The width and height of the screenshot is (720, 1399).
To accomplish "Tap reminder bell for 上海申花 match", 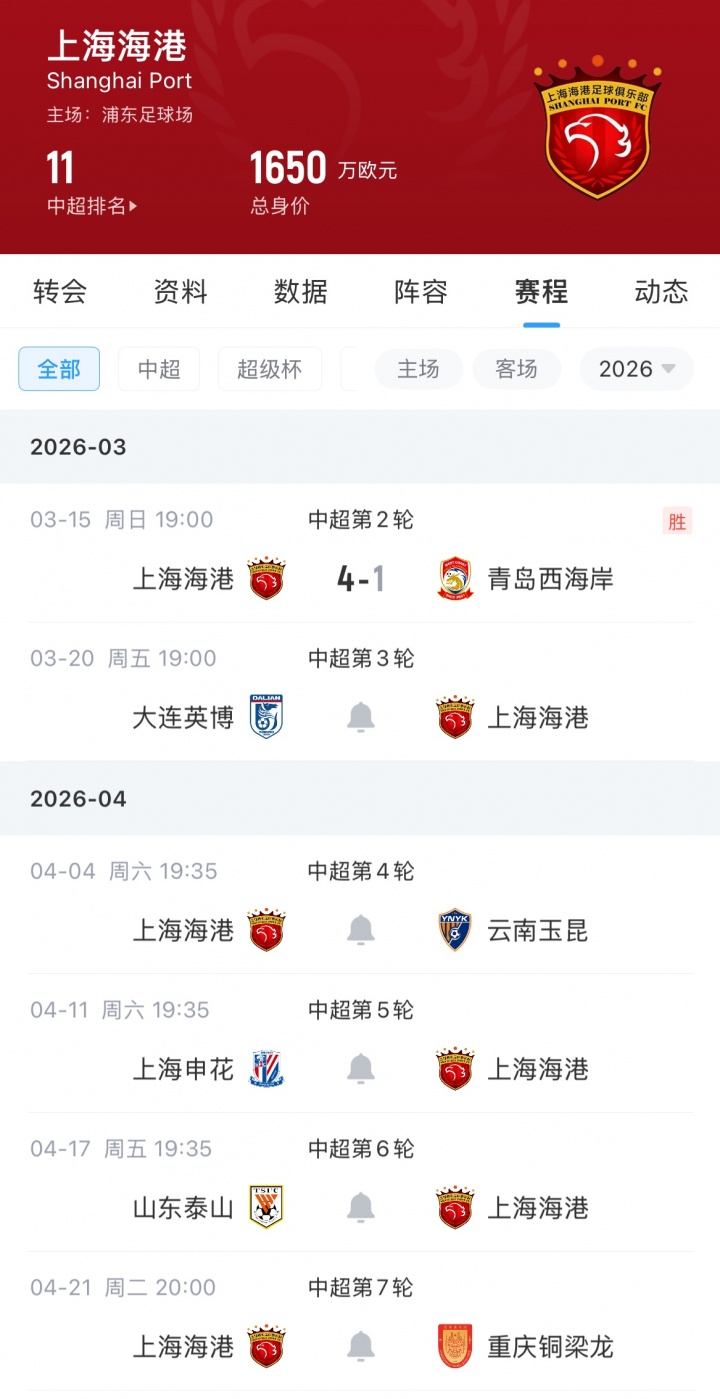I will tap(360, 1069).
